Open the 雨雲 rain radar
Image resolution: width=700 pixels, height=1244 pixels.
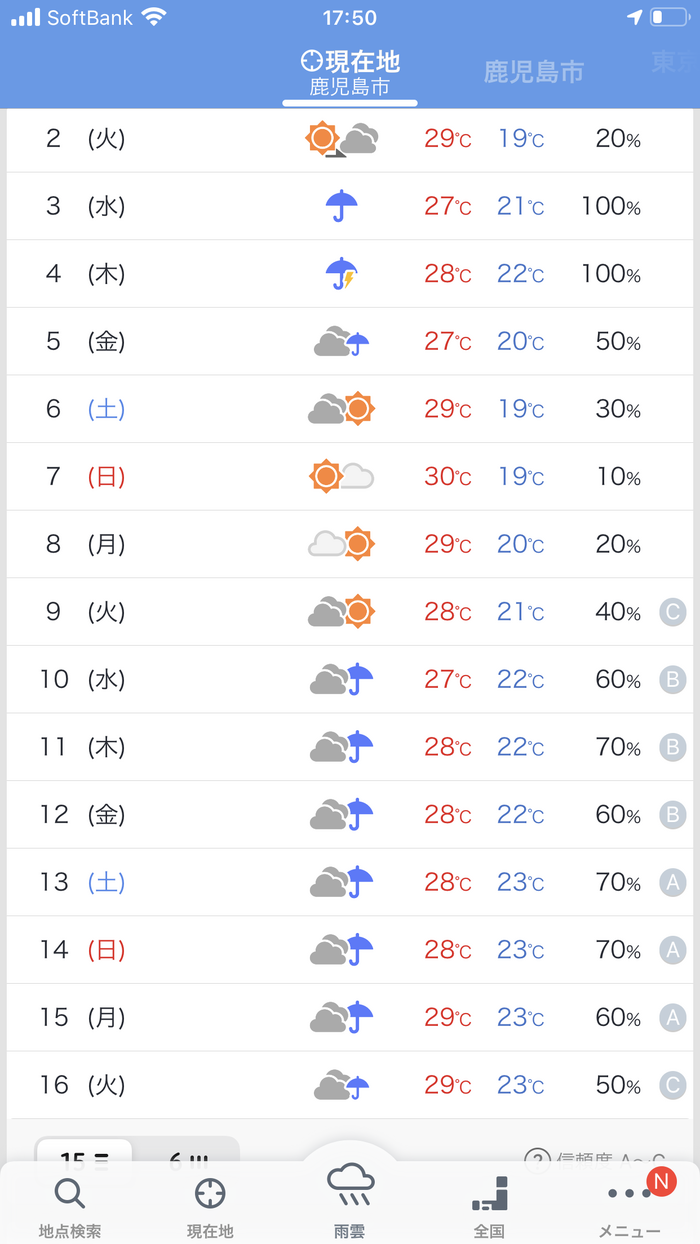[350, 1201]
